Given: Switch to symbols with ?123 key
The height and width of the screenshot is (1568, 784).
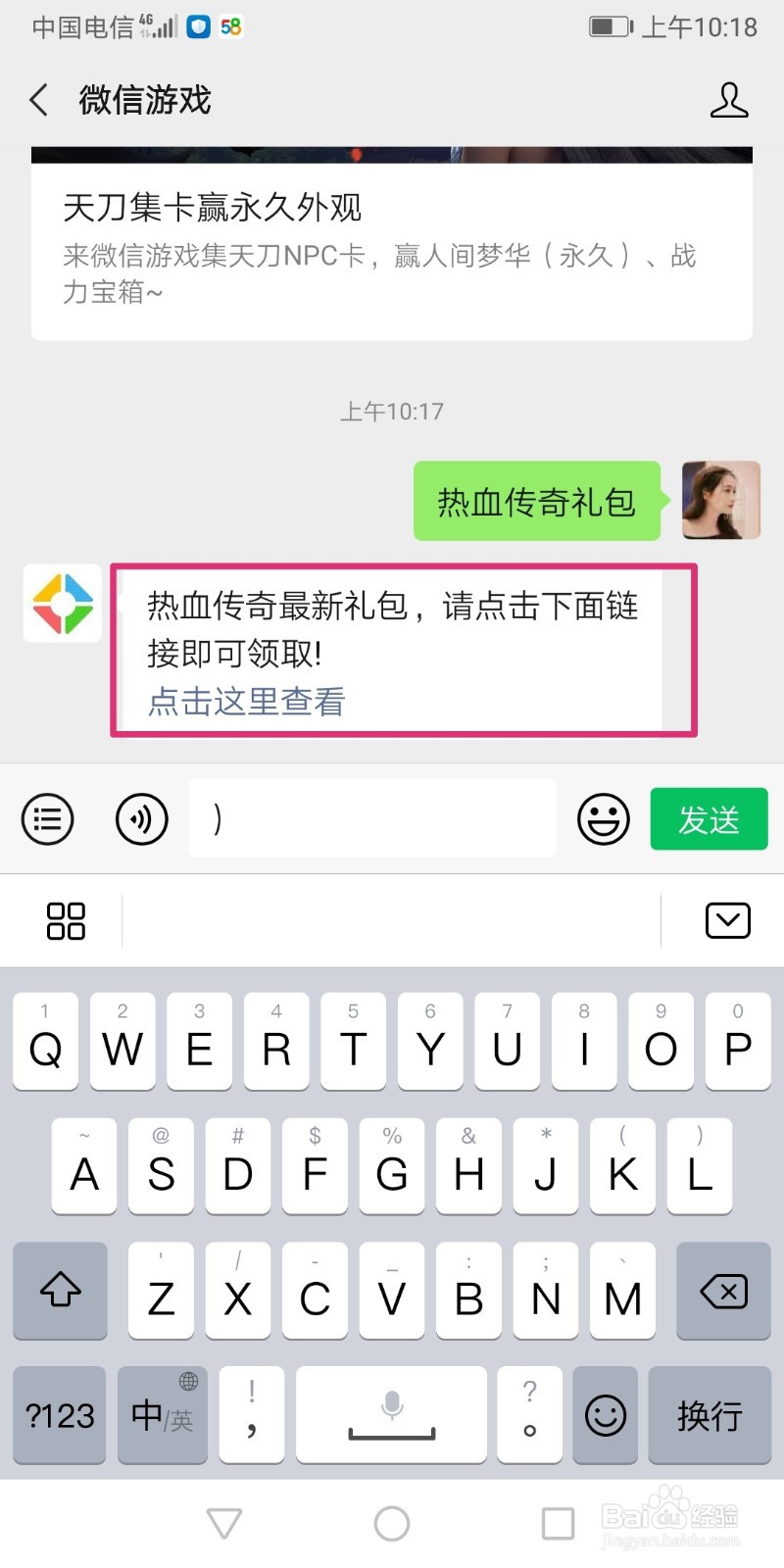Looking at the screenshot, I should (x=57, y=1415).
